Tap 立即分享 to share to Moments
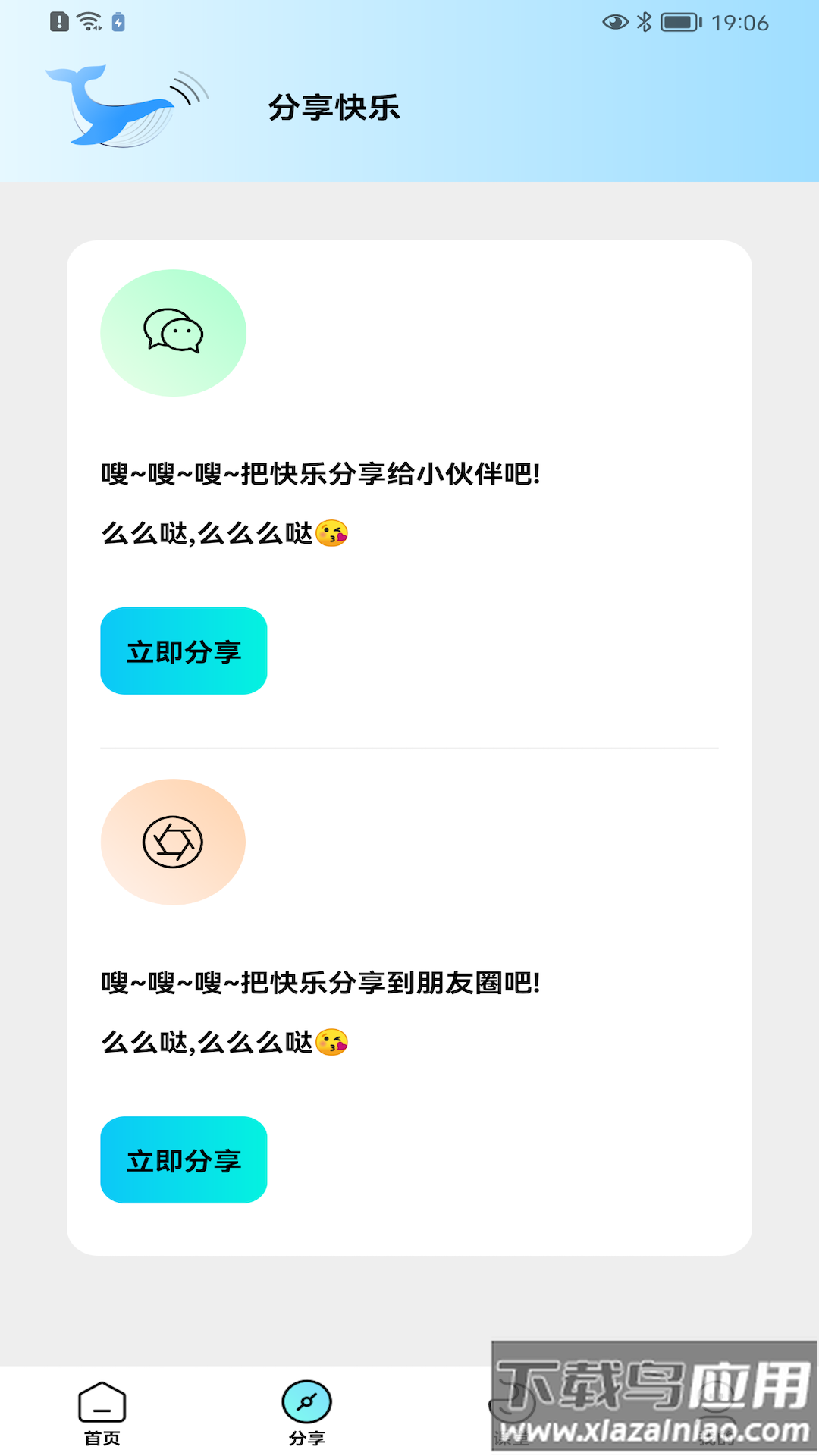This screenshot has width=819, height=1456. tap(184, 1160)
